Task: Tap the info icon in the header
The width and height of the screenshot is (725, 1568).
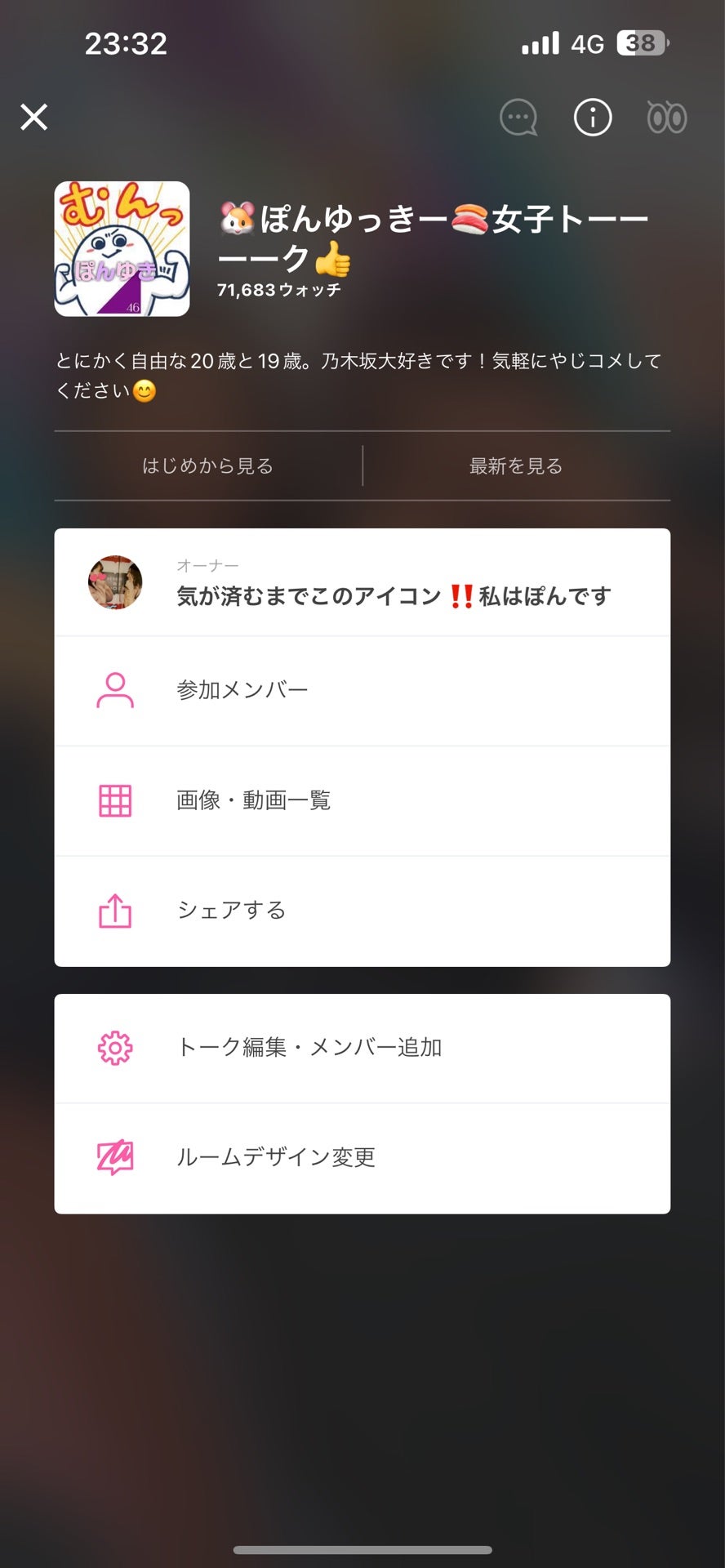Action: click(592, 118)
